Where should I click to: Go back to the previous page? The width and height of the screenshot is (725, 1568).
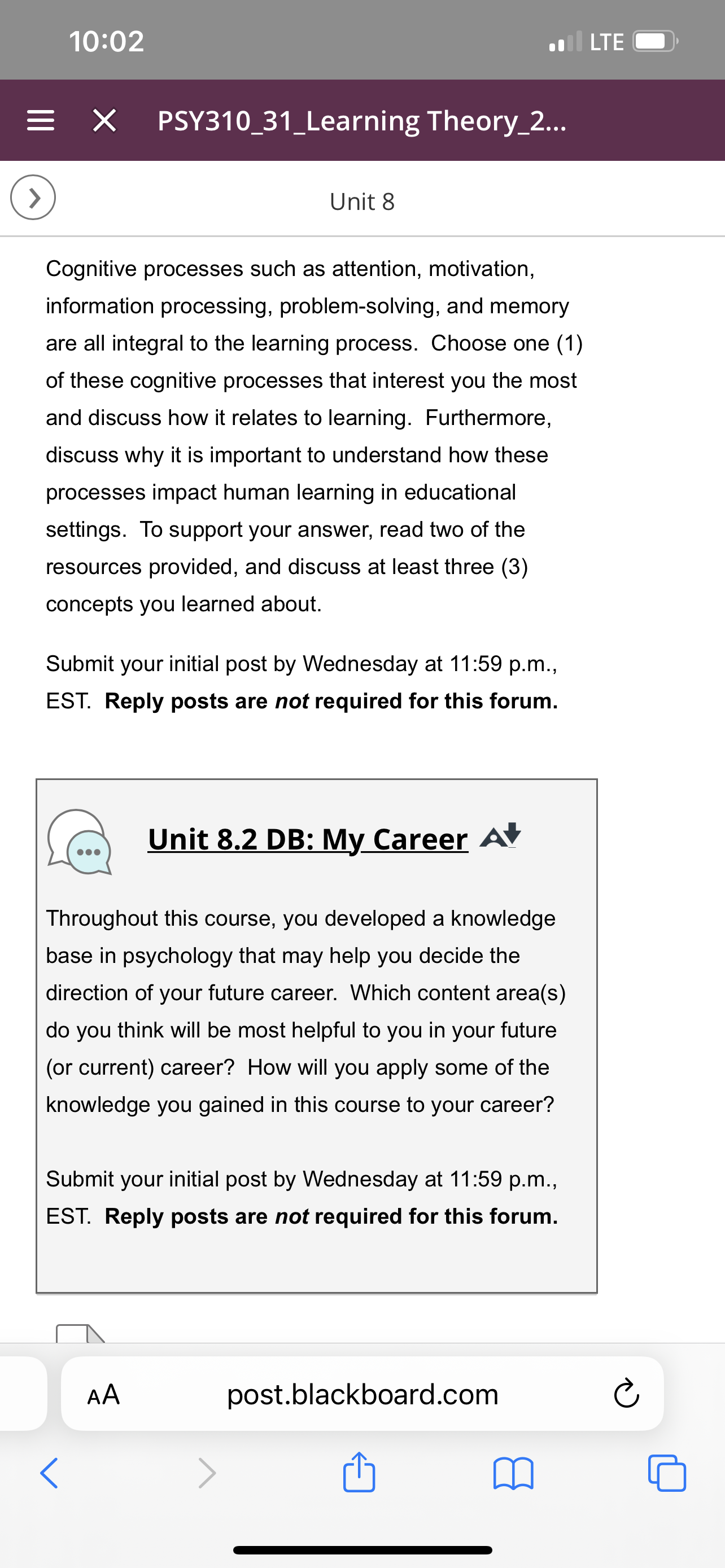[x=49, y=1473]
